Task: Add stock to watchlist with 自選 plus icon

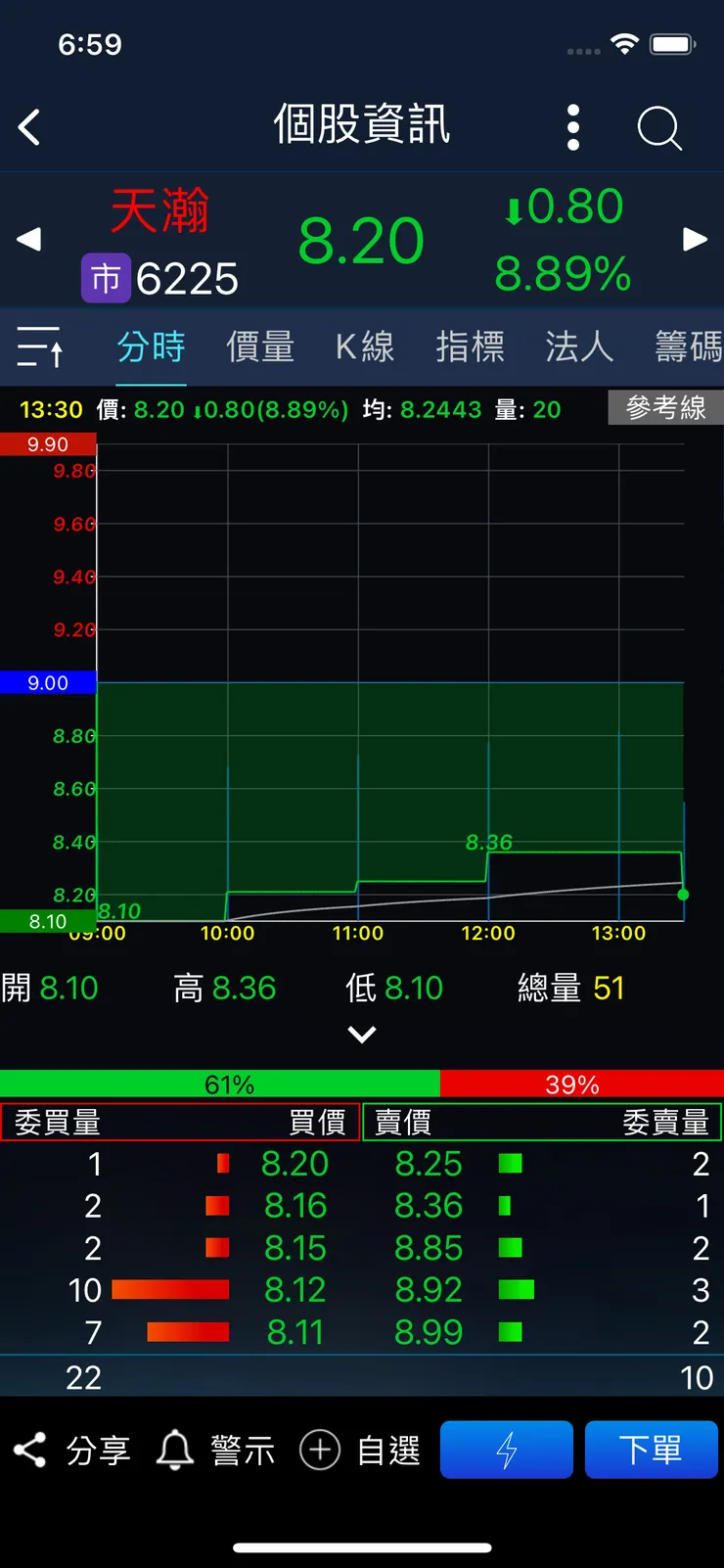Action: tap(357, 1450)
